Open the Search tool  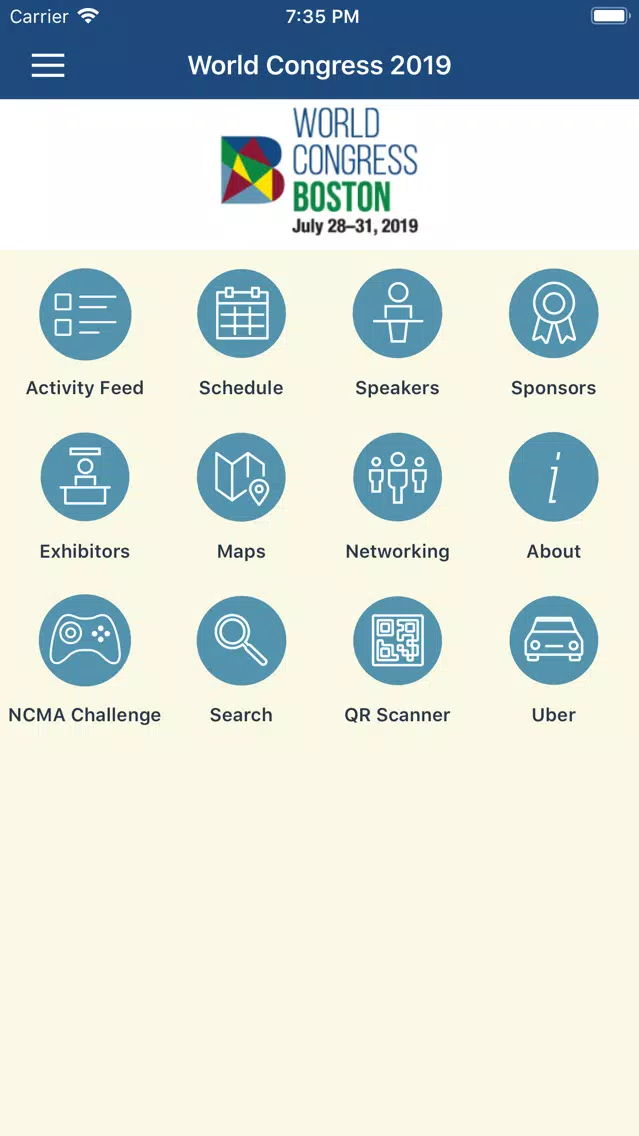pos(241,640)
